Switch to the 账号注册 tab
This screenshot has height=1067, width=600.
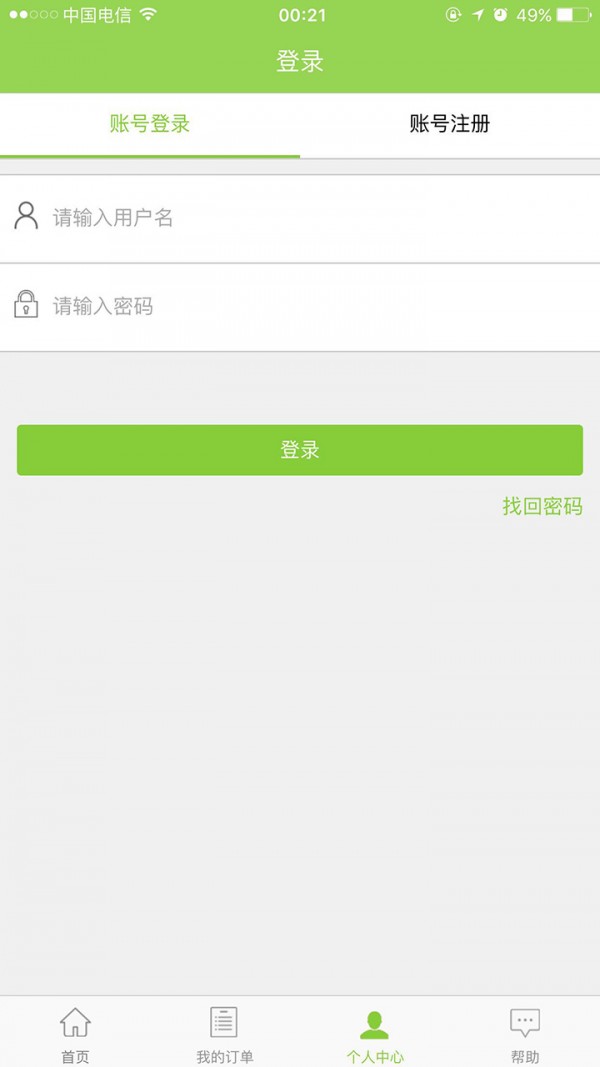(450, 124)
